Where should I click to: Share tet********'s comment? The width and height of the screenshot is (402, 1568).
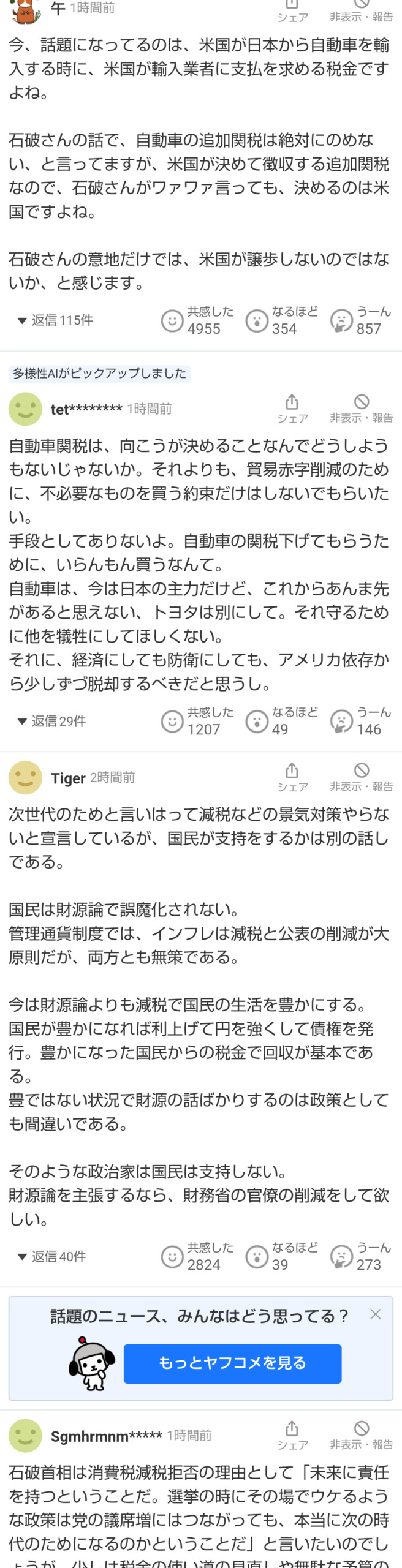[292, 409]
